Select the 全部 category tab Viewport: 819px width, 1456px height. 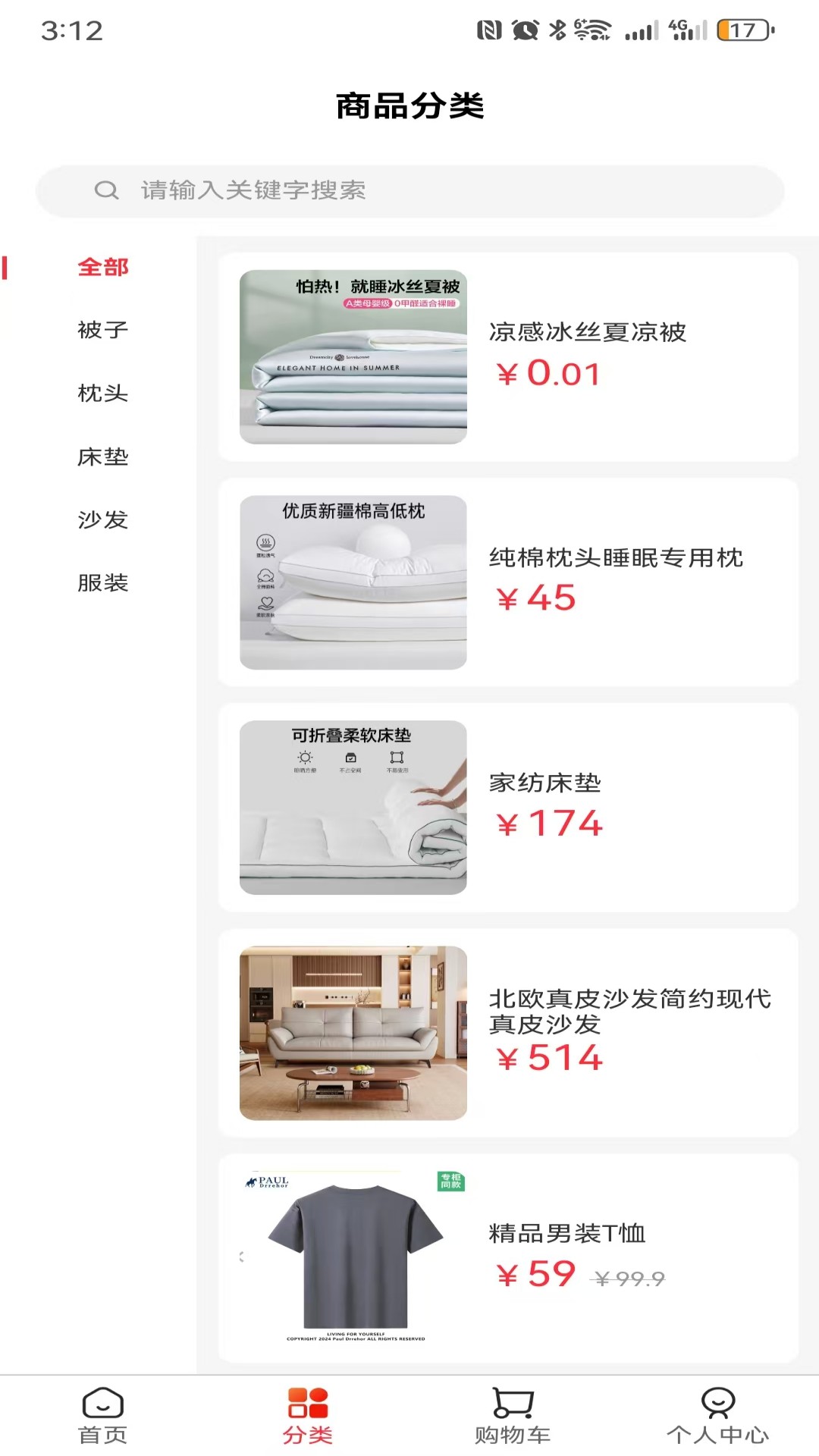(102, 267)
